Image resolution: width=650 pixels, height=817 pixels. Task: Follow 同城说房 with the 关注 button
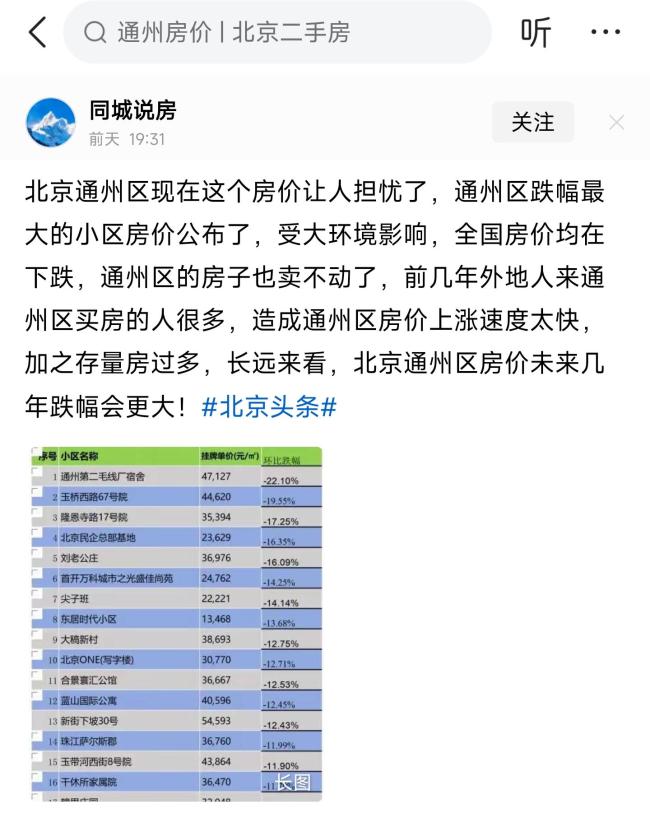pos(532,122)
